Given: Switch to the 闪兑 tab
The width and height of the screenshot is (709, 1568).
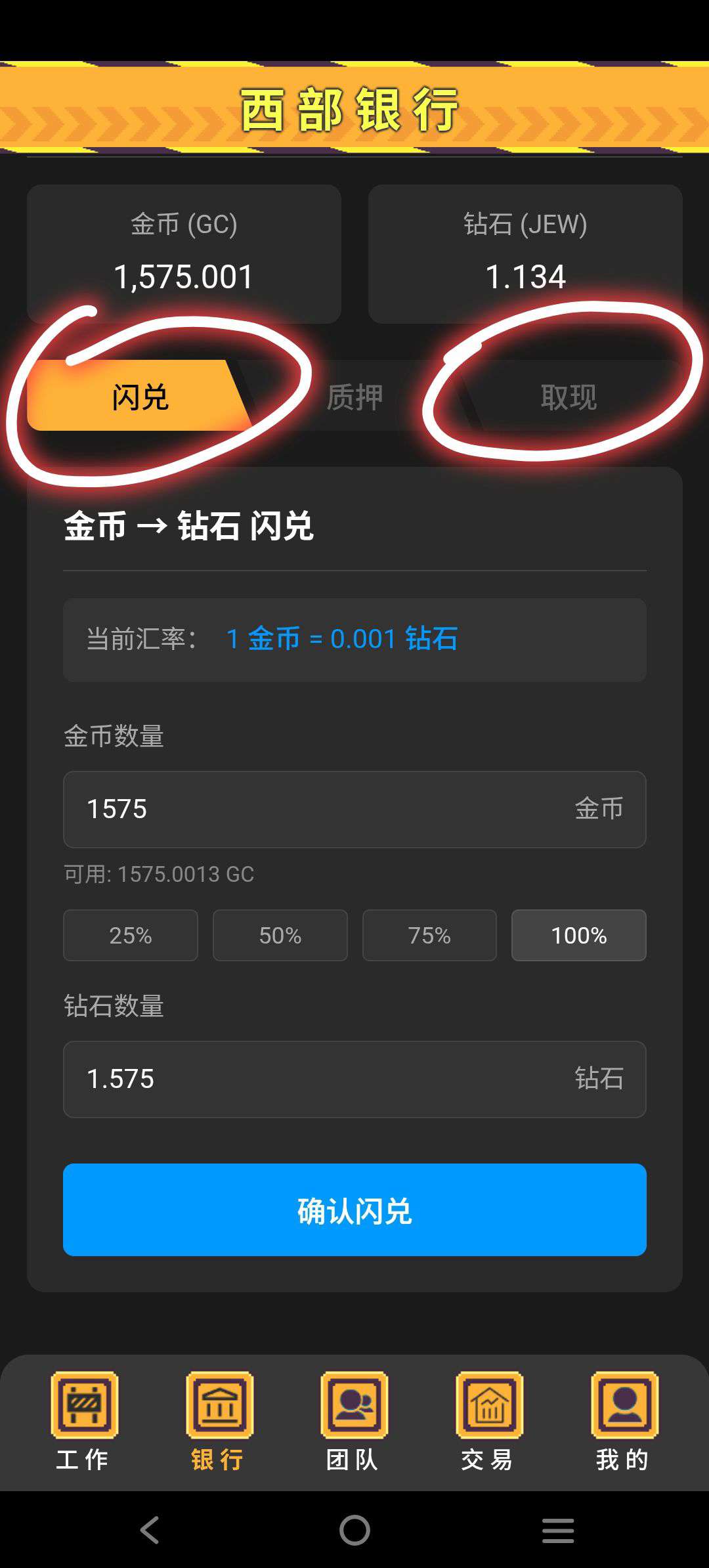Looking at the screenshot, I should tap(139, 397).
